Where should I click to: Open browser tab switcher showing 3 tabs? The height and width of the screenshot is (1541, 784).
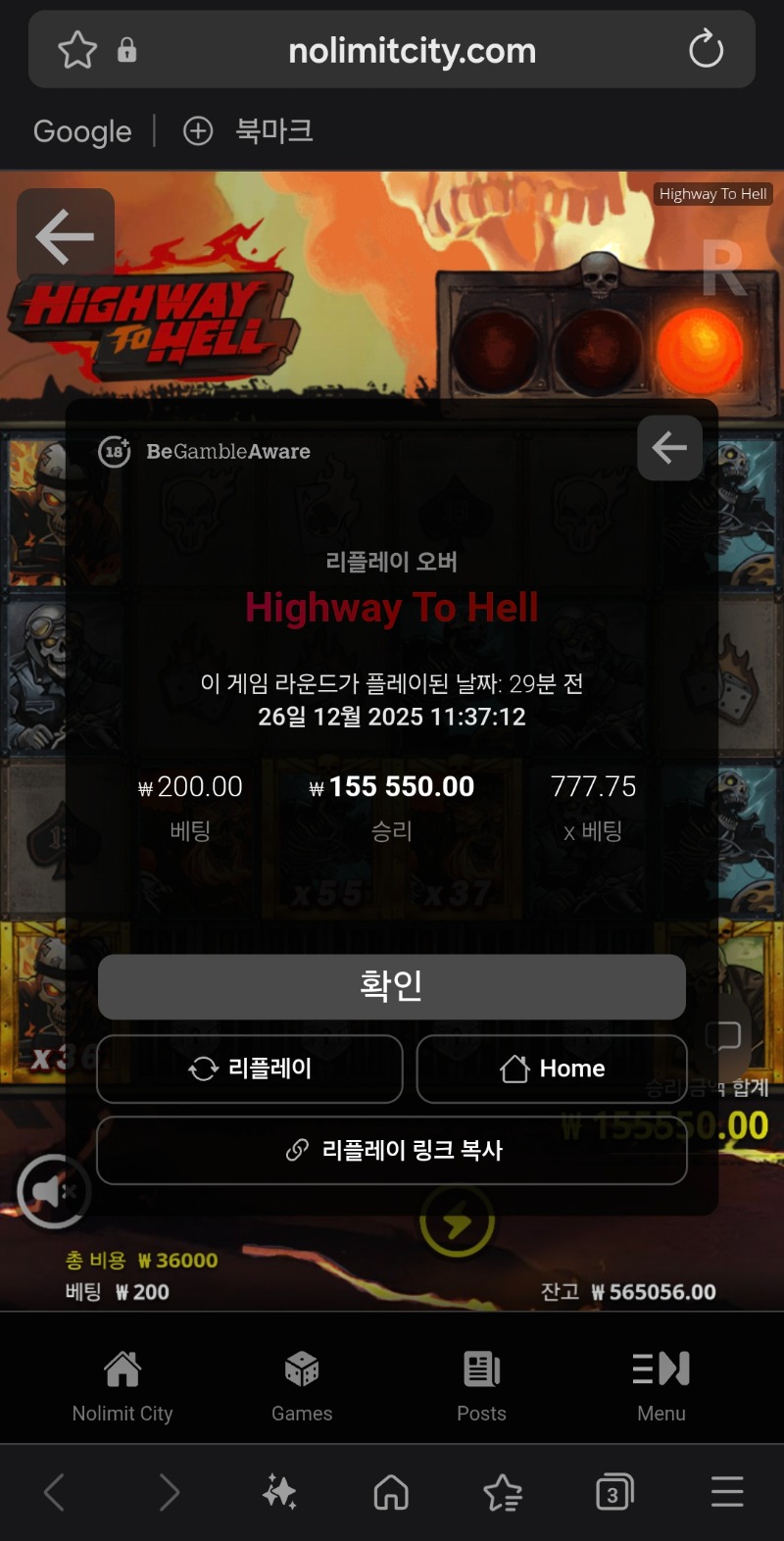(x=614, y=1493)
